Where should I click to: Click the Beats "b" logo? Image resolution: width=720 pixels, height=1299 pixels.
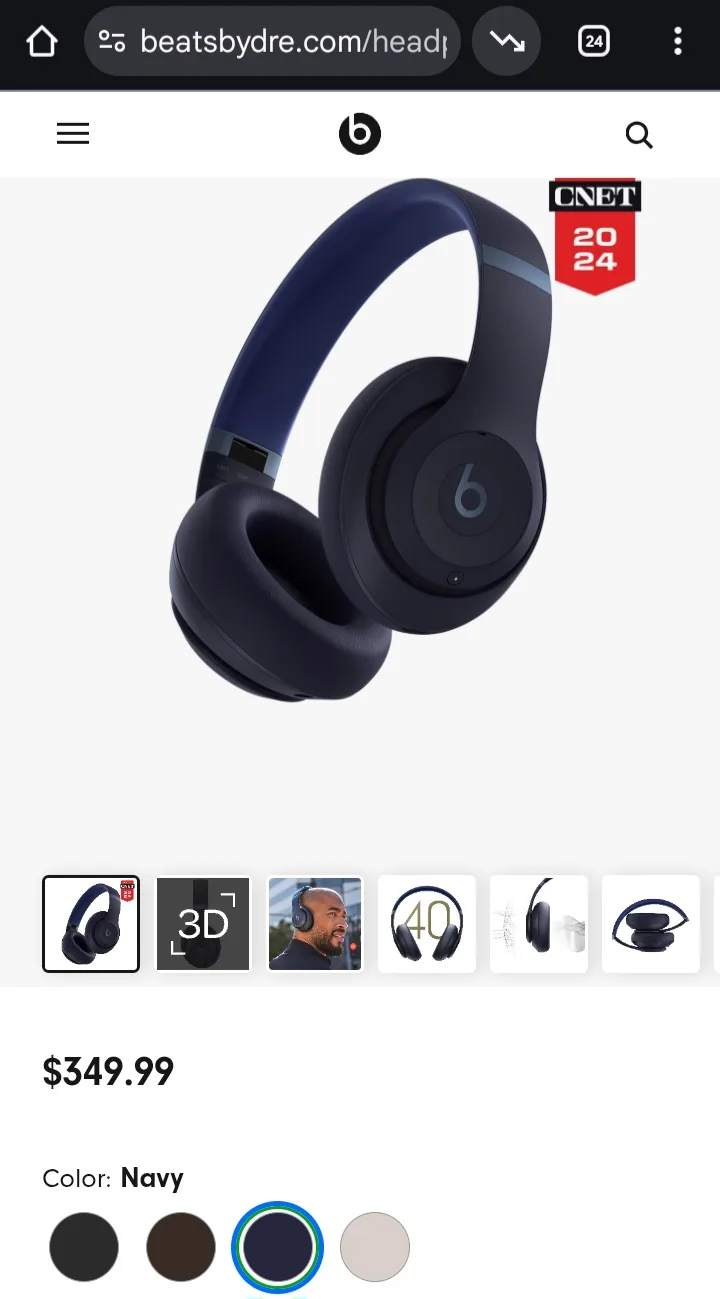tap(360, 133)
